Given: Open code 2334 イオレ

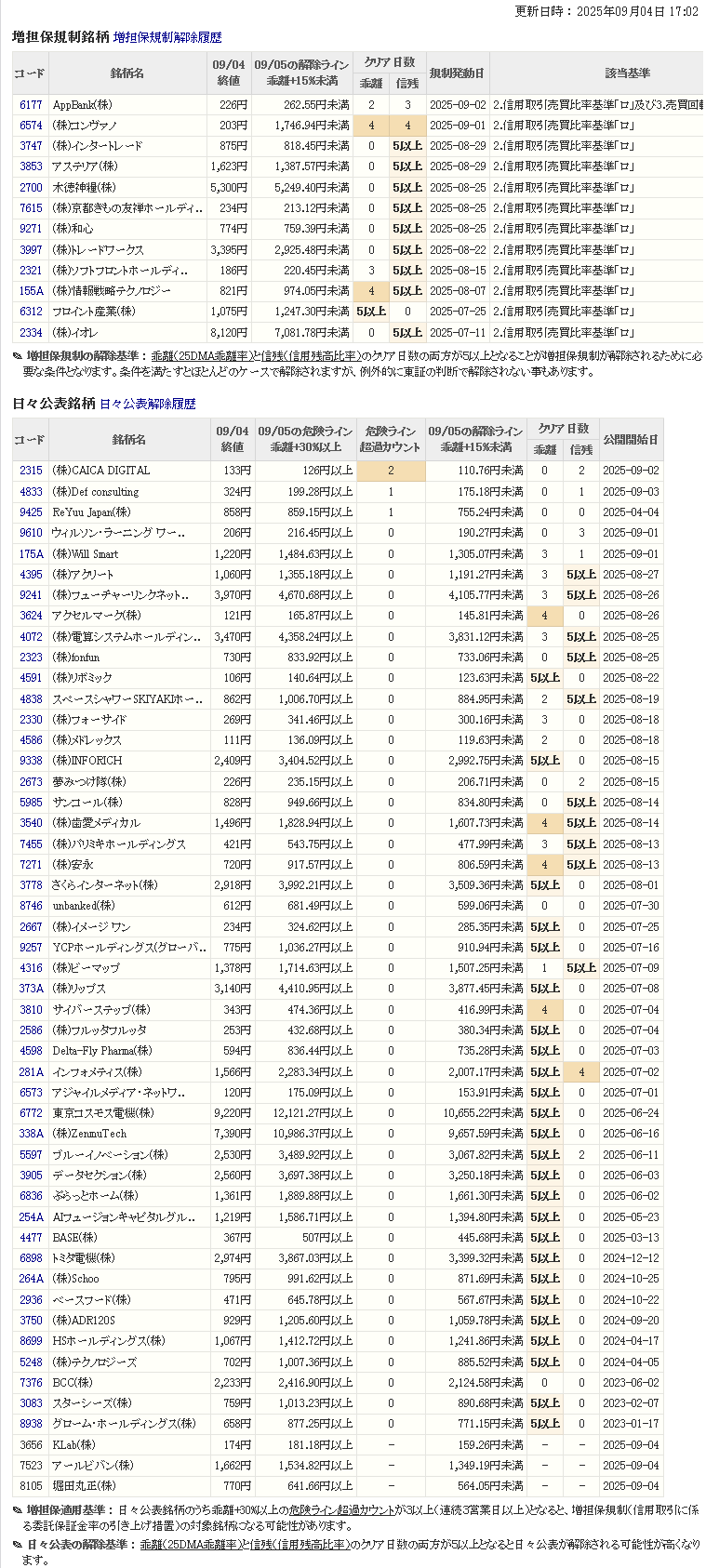Looking at the screenshot, I should coord(31,333).
